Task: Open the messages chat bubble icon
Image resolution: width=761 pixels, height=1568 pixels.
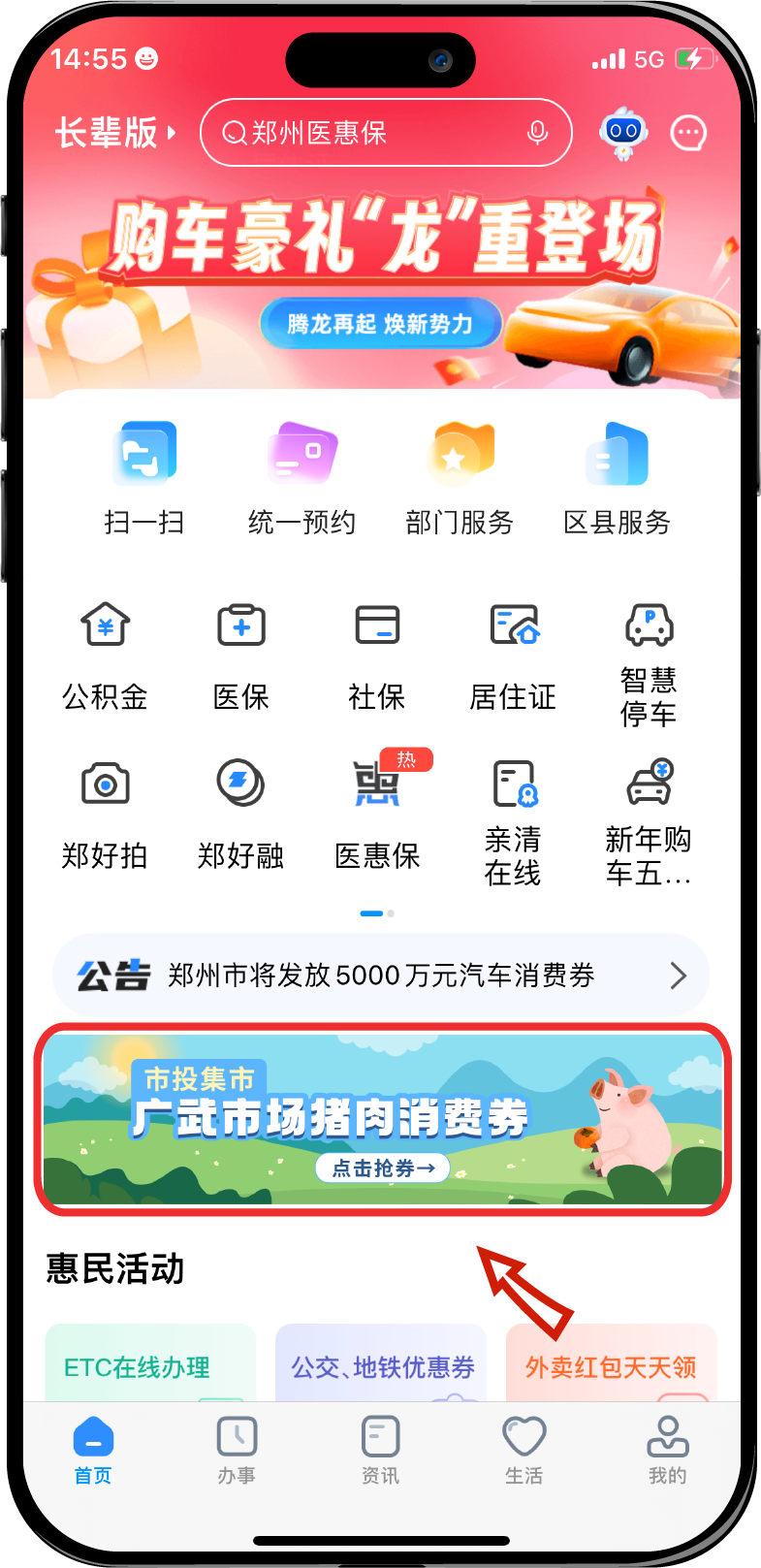Action: 689,133
